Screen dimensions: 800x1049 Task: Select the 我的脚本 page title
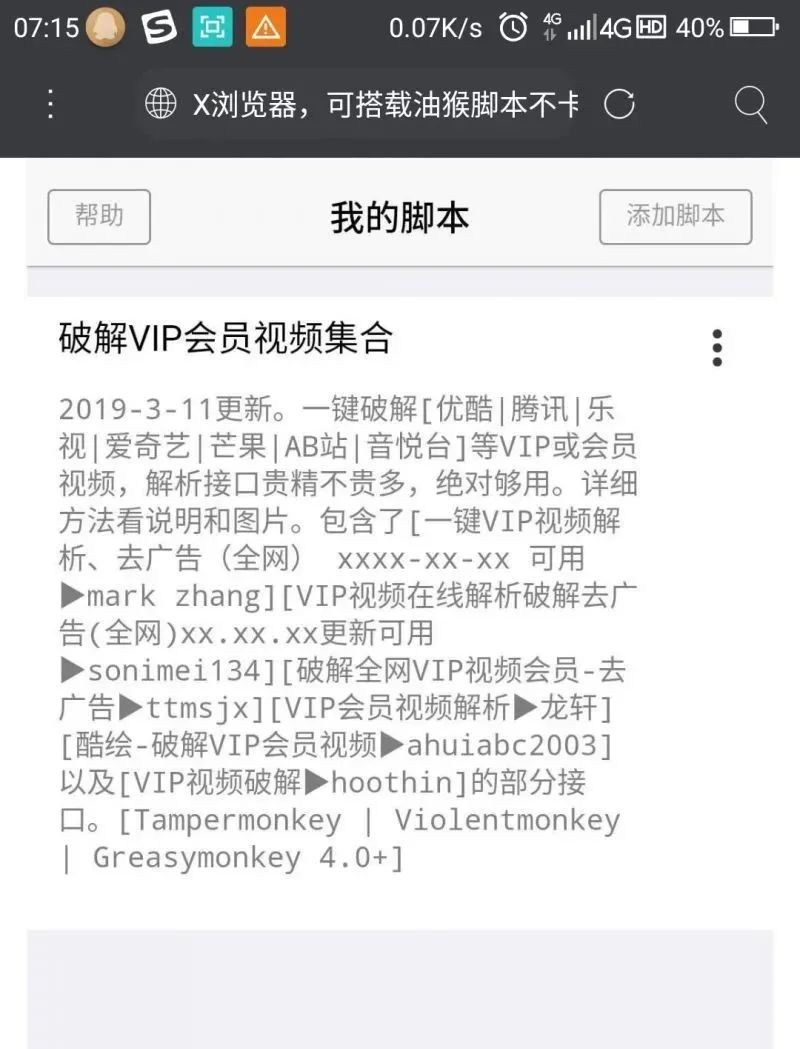coord(398,217)
